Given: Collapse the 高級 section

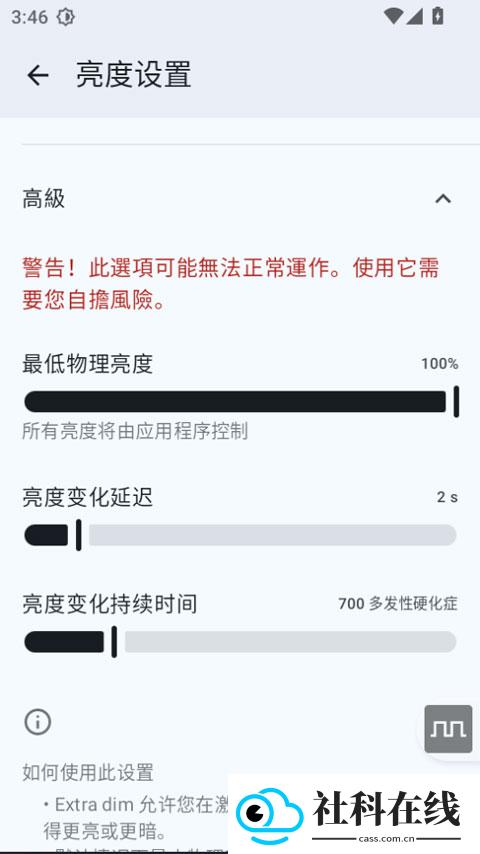Looking at the screenshot, I should pyautogui.click(x=442, y=199).
